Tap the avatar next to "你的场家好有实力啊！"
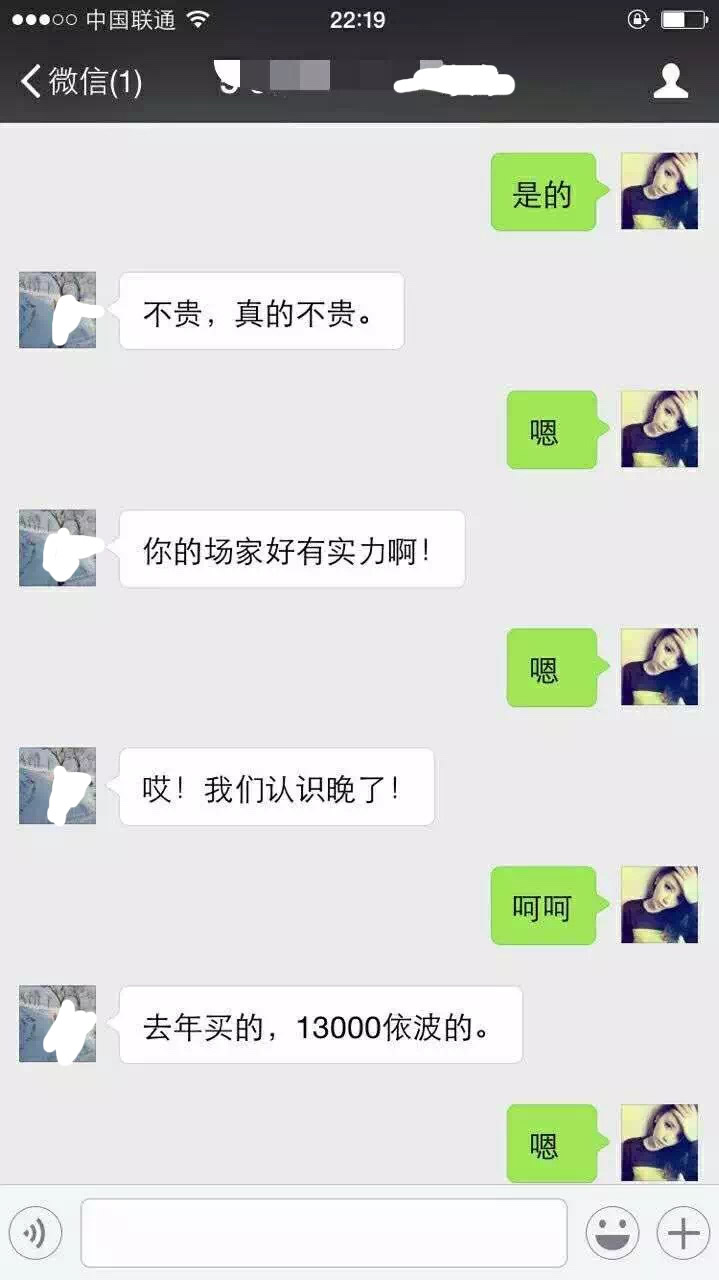 tap(58, 548)
